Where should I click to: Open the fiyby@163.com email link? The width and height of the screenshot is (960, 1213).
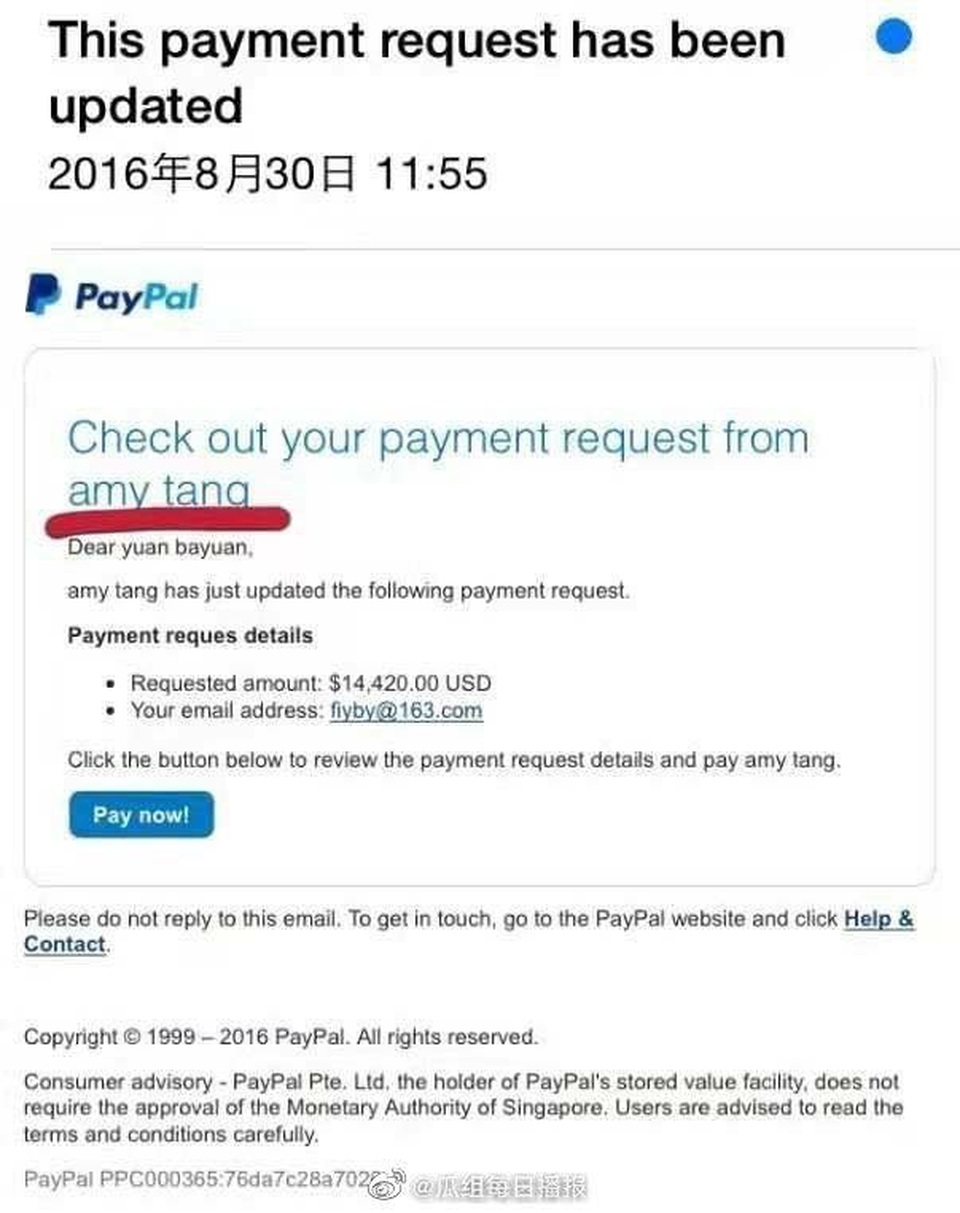(x=405, y=711)
